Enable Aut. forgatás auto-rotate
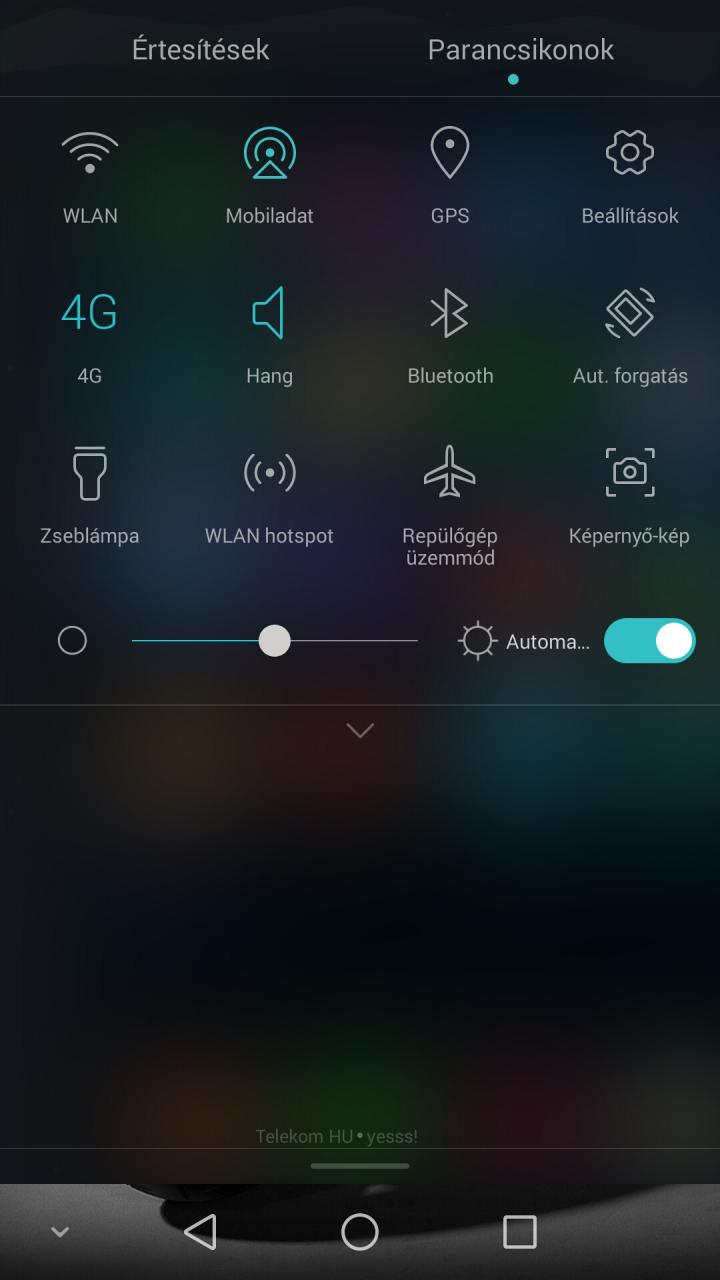This screenshot has height=1280, width=720. pyautogui.click(x=630, y=314)
